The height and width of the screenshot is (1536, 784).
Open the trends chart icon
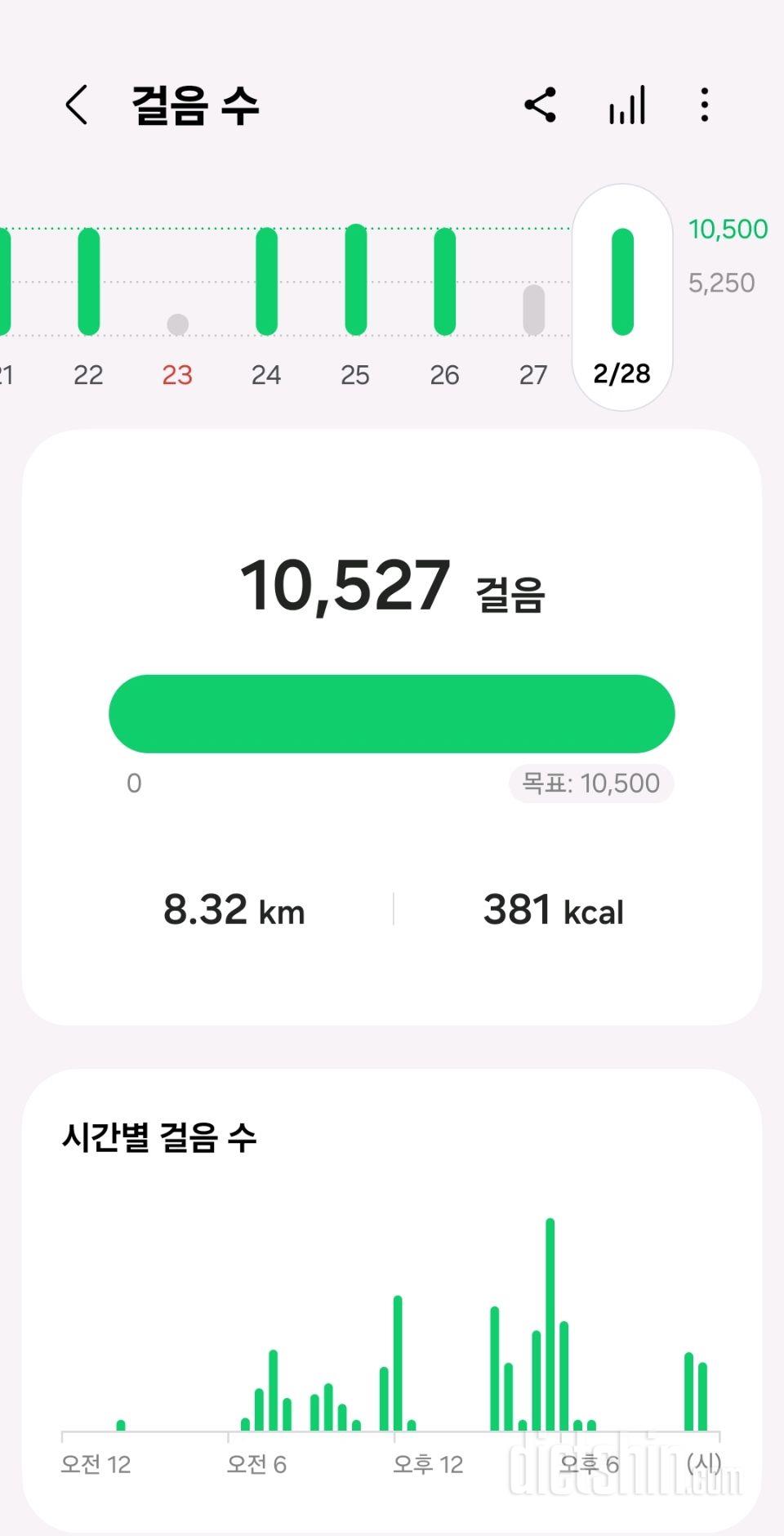[627, 105]
